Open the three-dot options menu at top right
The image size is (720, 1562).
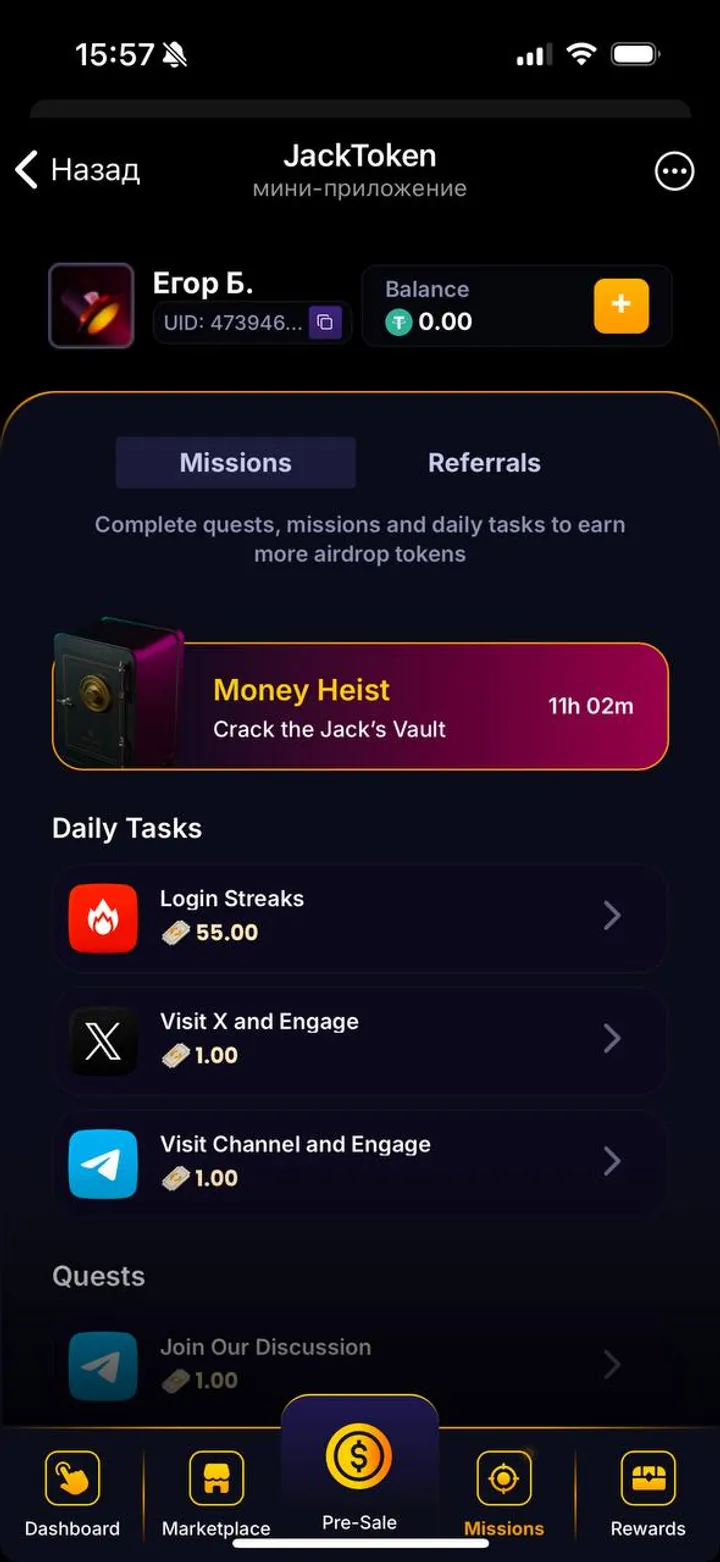coord(673,171)
